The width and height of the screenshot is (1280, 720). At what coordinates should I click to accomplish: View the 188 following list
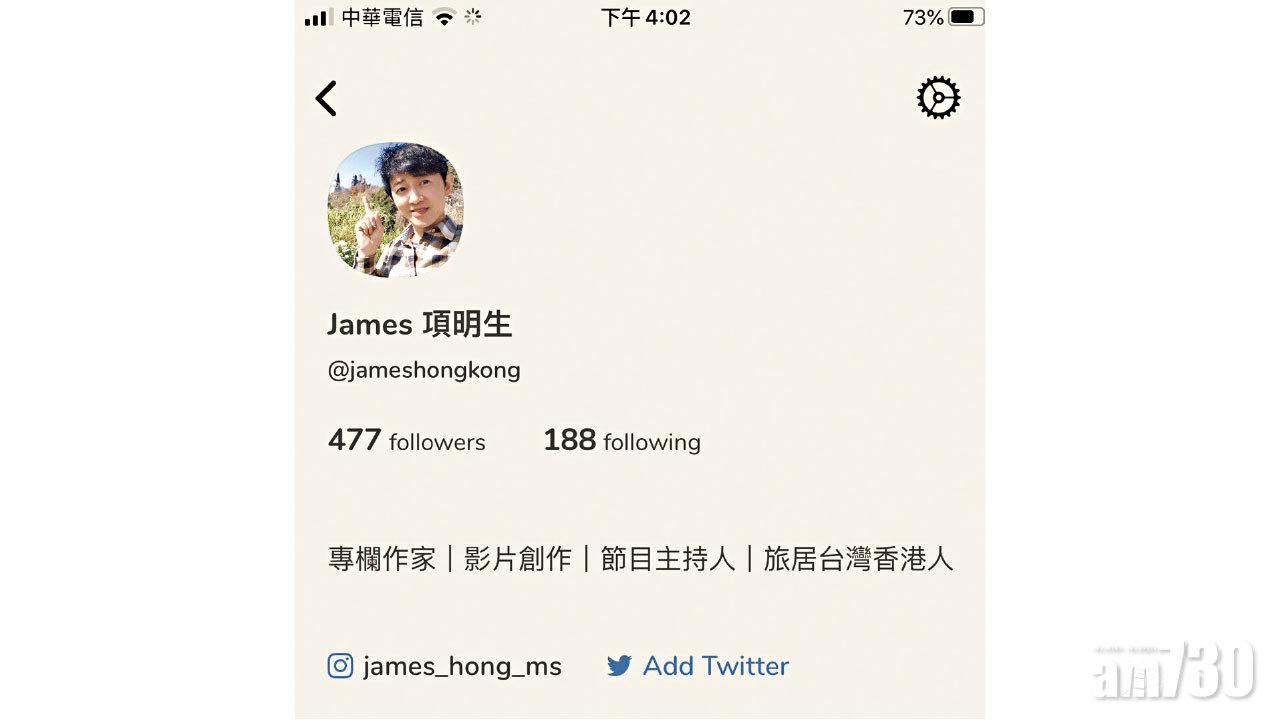(x=621, y=441)
